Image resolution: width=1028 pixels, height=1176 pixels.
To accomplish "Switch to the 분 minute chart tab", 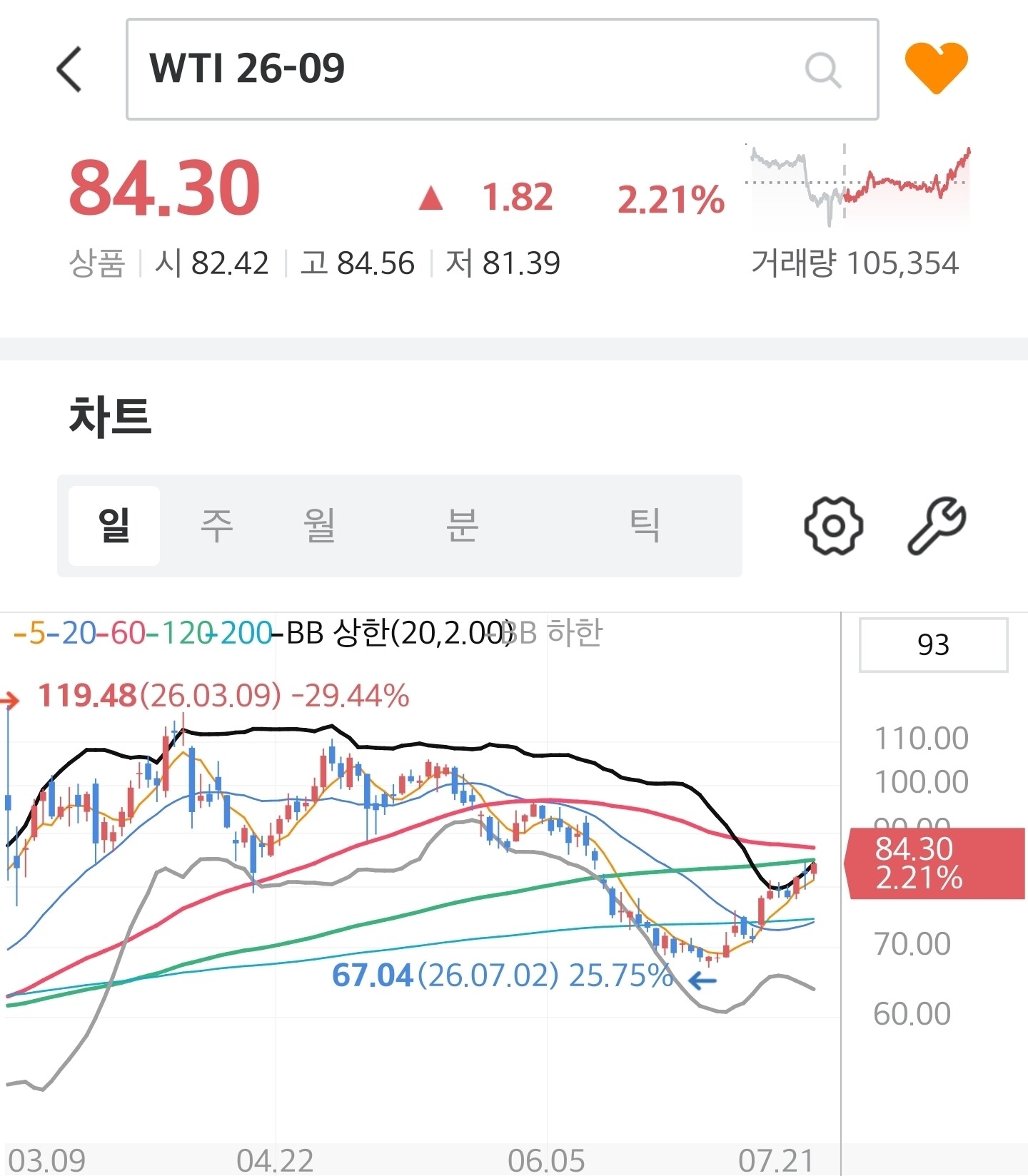I will point(462,526).
